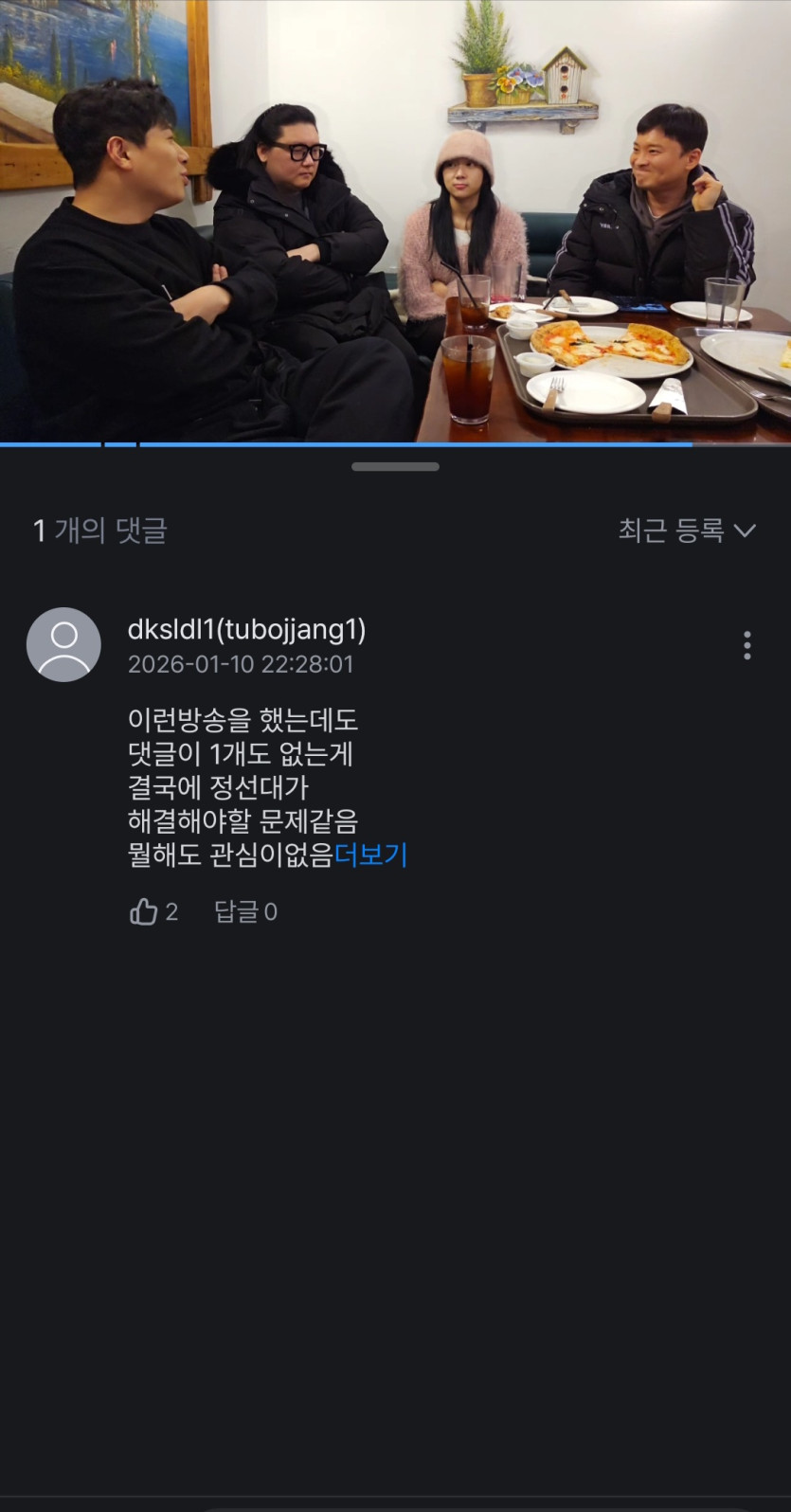Open the comment's three-dot overflow menu
The image size is (791, 1512).
tap(746, 645)
